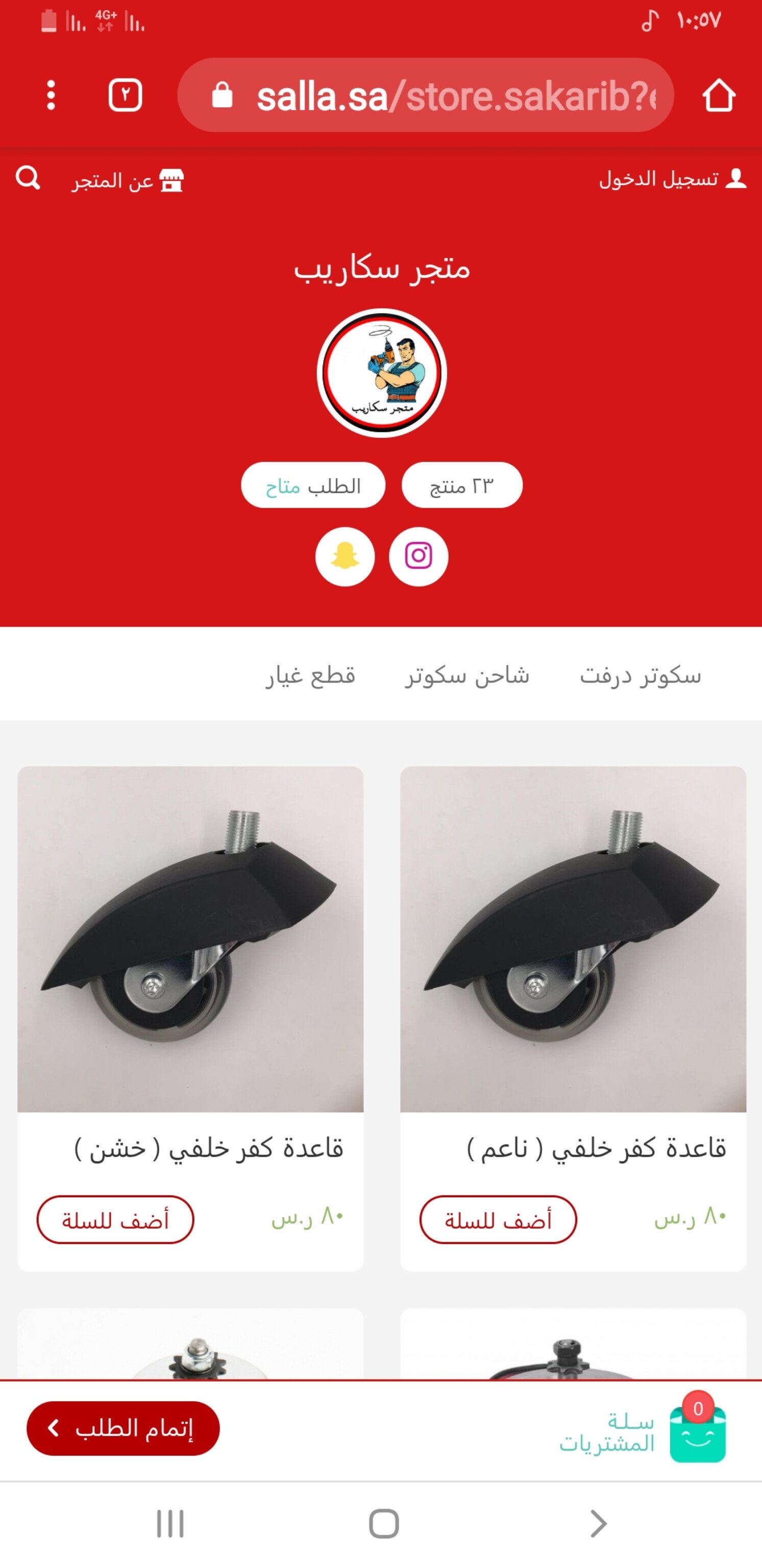
Task: Add قاعدة كفر خلفي ( خشن ) to cart
Action: click(115, 1219)
